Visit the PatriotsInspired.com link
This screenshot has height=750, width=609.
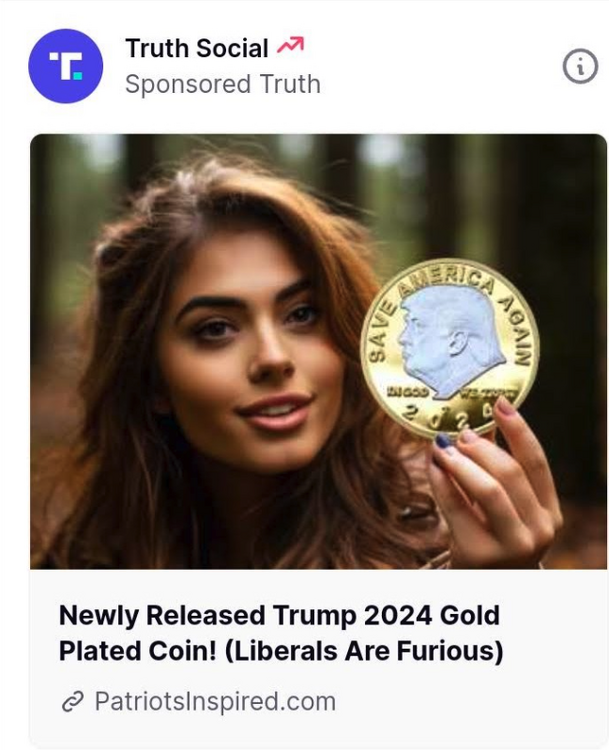click(214, 702)
